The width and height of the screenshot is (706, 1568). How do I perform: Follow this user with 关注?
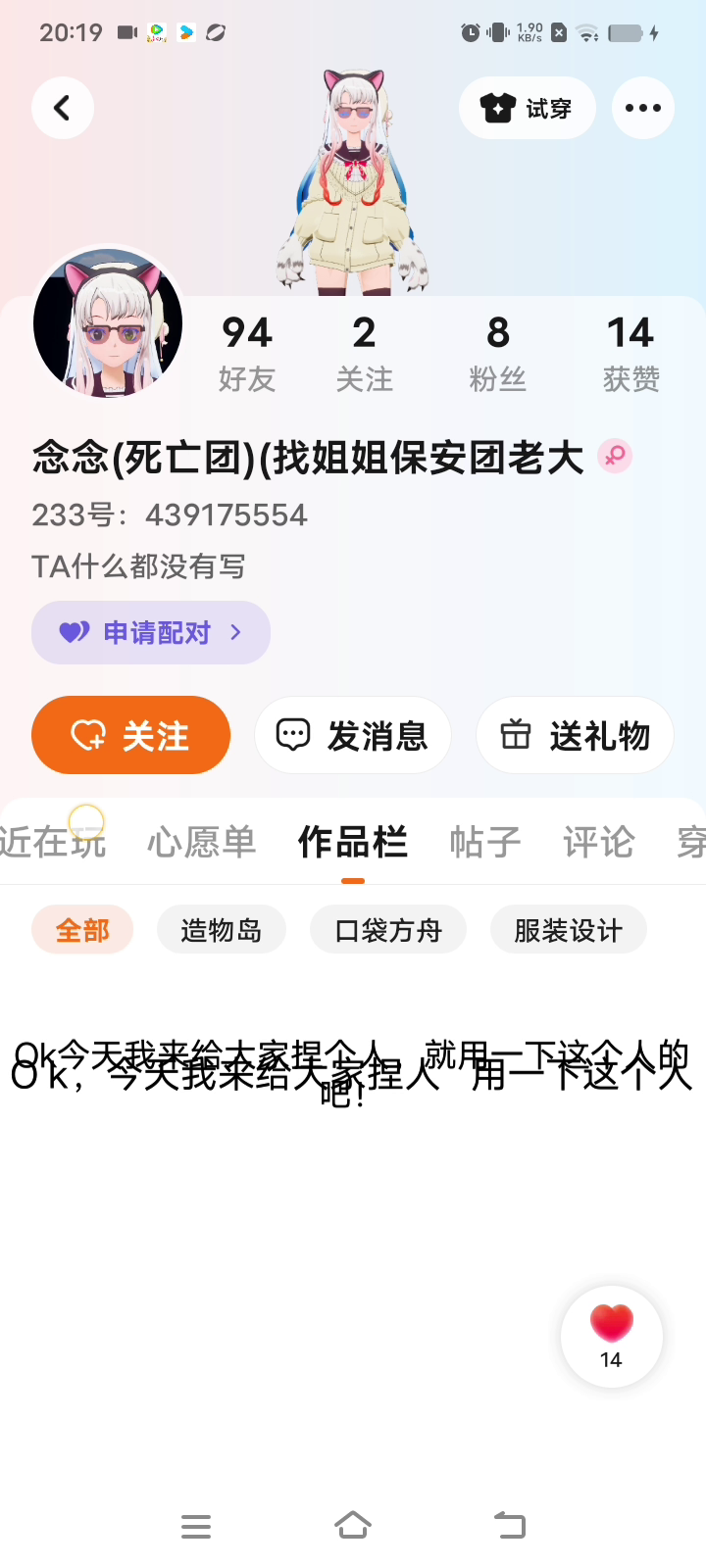click(x=131, y=735)
